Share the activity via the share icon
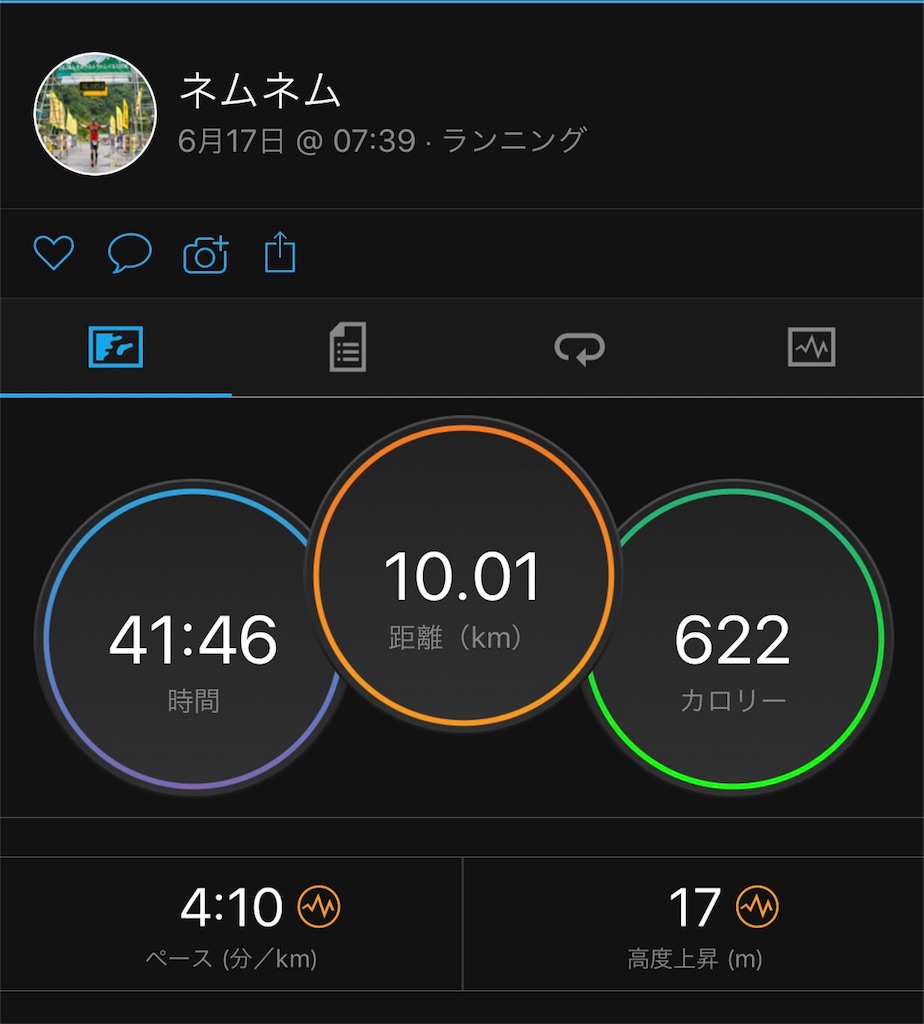 [x=279, y=253]
